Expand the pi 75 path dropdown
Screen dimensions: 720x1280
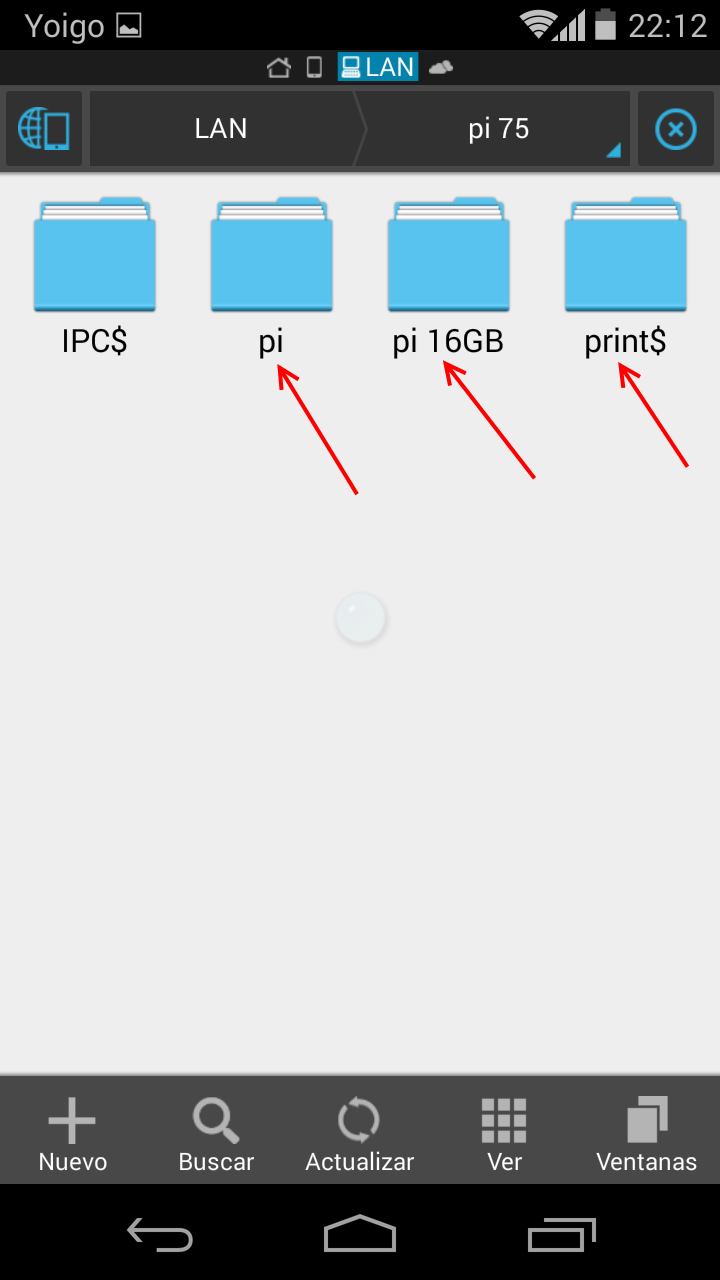click(500, 129)
